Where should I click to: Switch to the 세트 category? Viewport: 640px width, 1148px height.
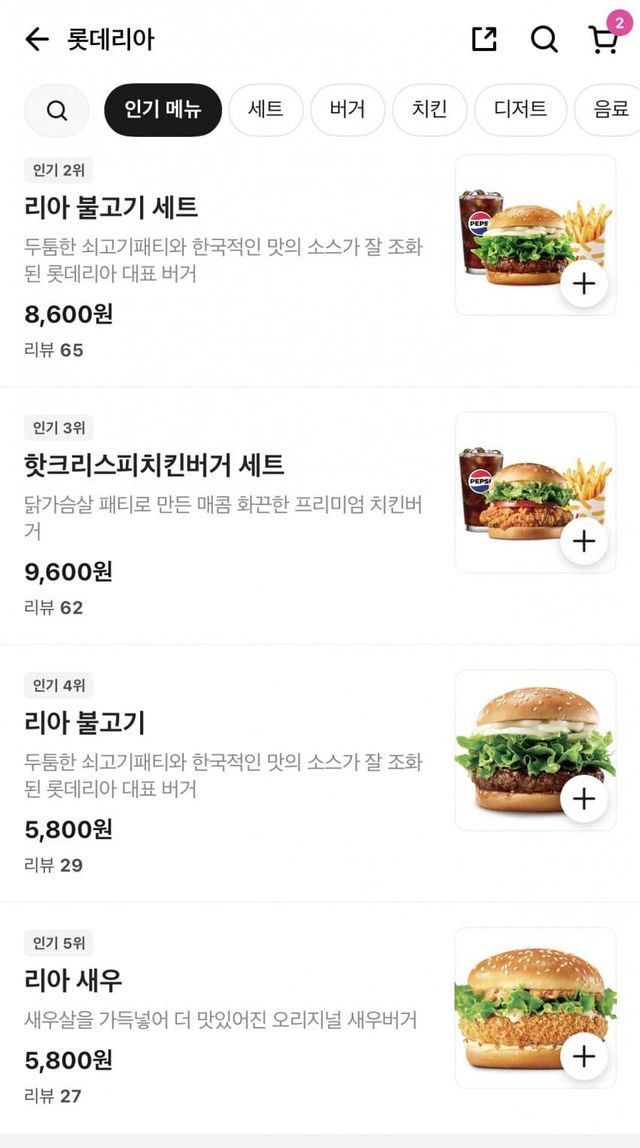[x=265, y=110]
